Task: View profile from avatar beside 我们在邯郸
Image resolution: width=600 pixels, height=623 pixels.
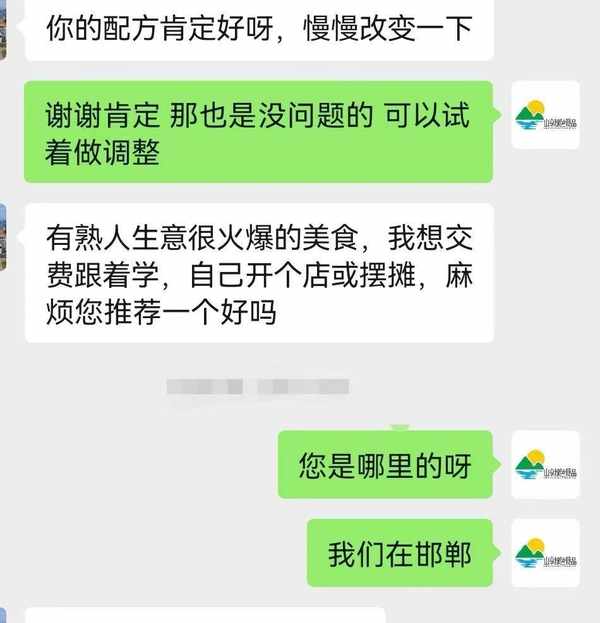Action: [x=545, y=553]
